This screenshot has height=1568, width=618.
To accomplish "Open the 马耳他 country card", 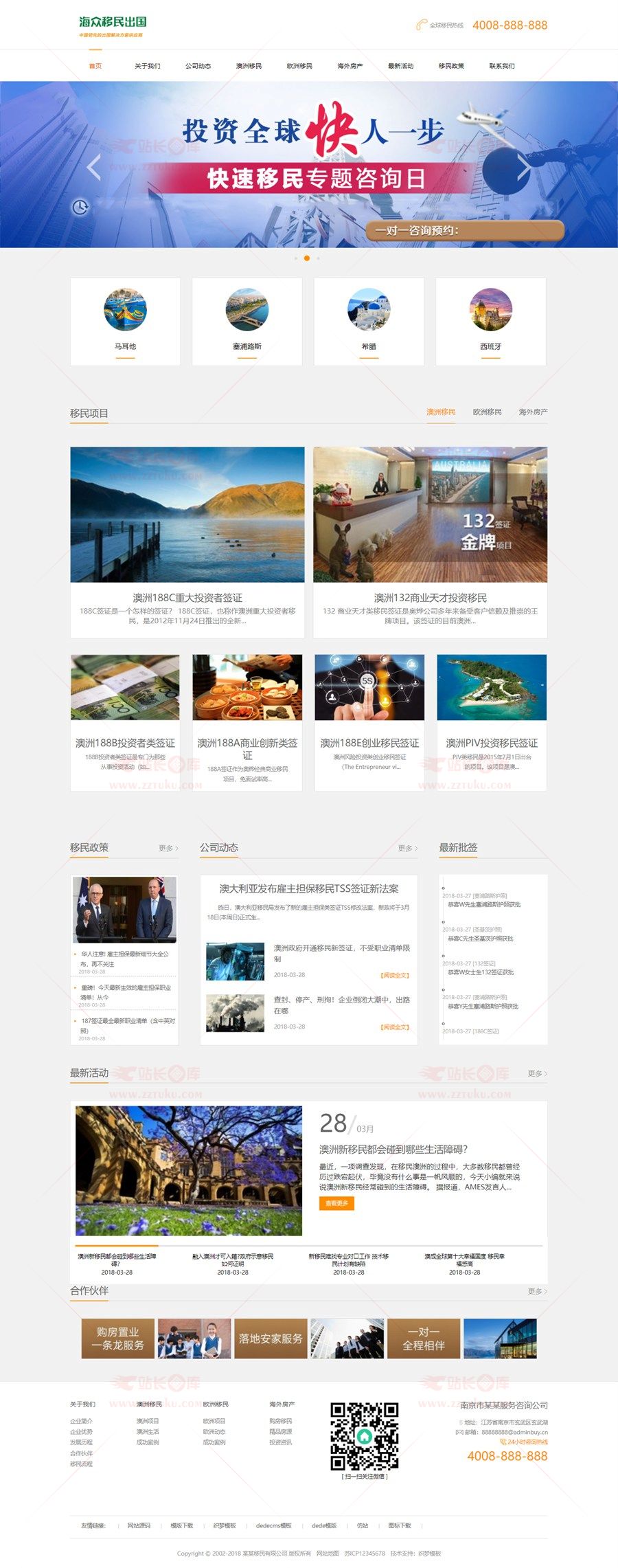I will tap(125, 321).
